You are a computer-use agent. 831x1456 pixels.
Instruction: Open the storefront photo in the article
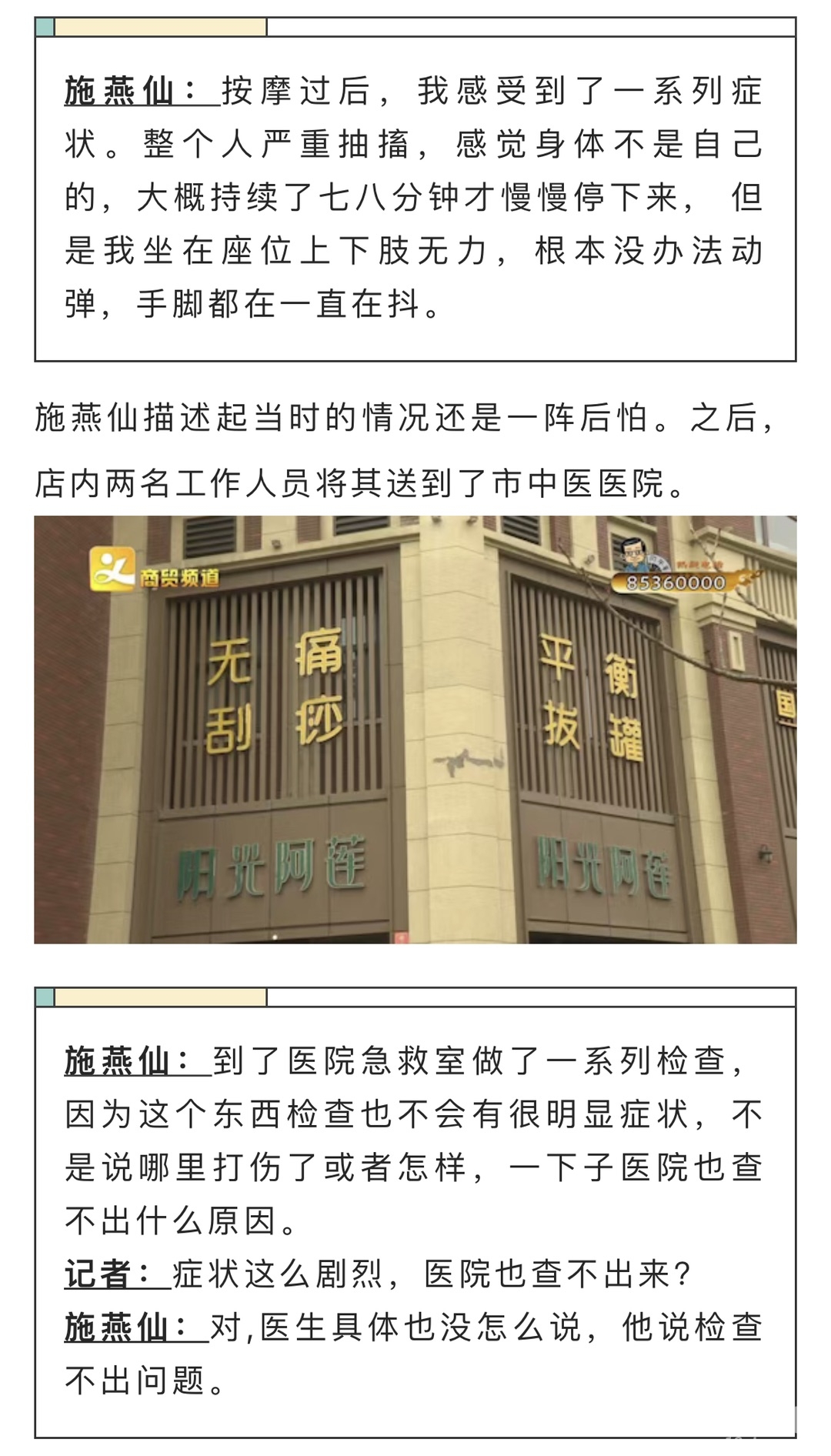tap(415, 730)
